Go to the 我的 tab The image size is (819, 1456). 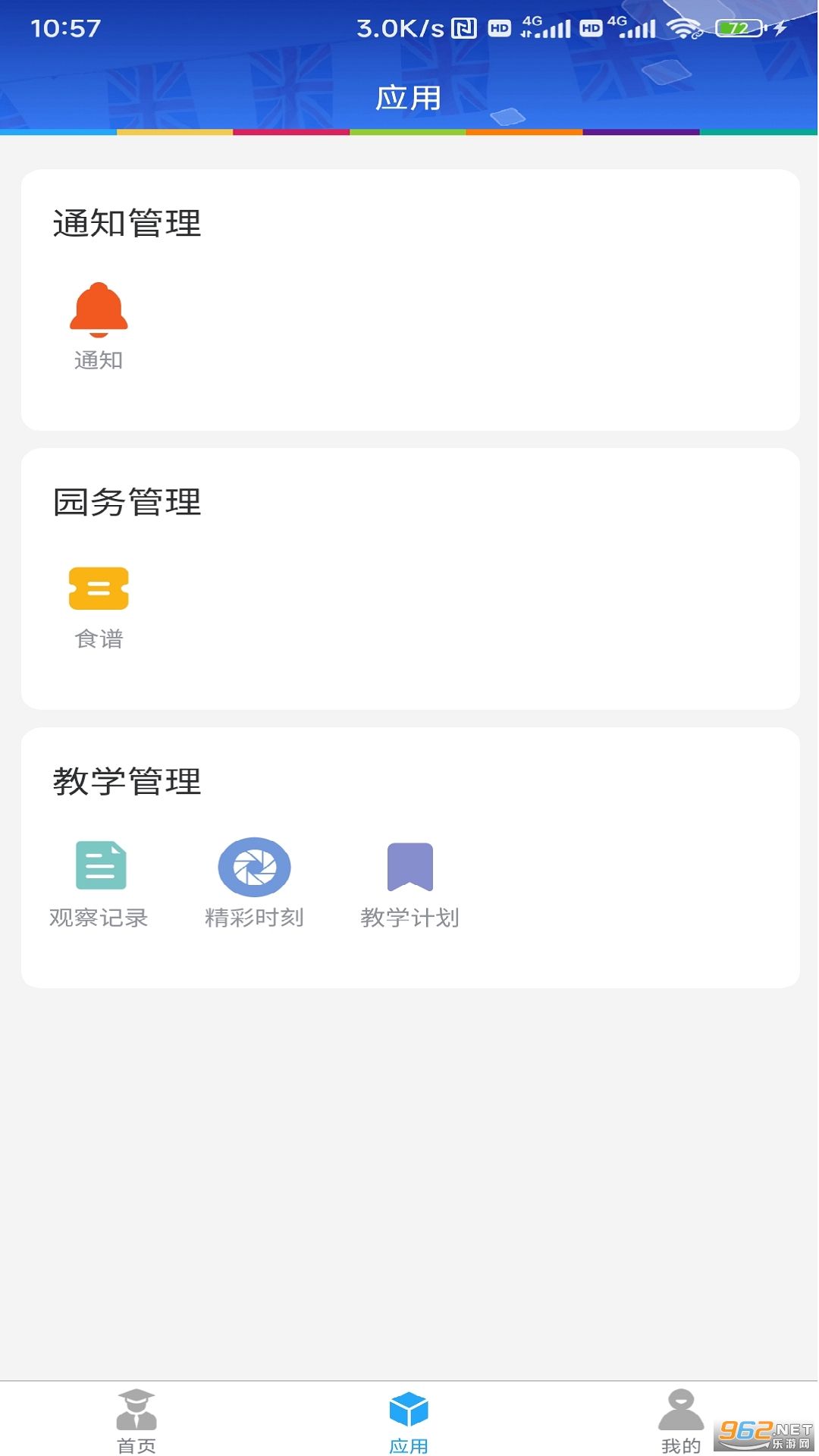[x=681, y=1421]
